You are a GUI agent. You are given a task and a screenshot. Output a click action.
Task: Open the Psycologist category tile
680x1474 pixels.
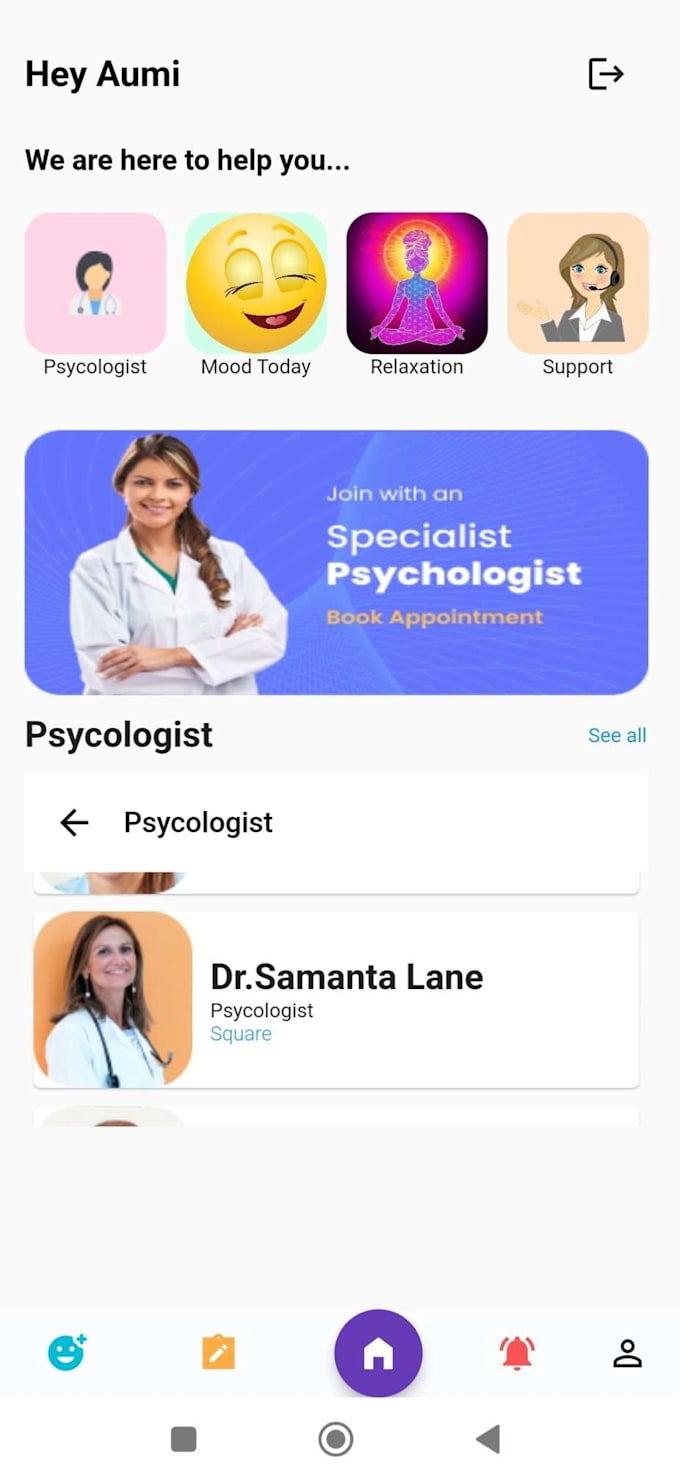tap(95, 284)
